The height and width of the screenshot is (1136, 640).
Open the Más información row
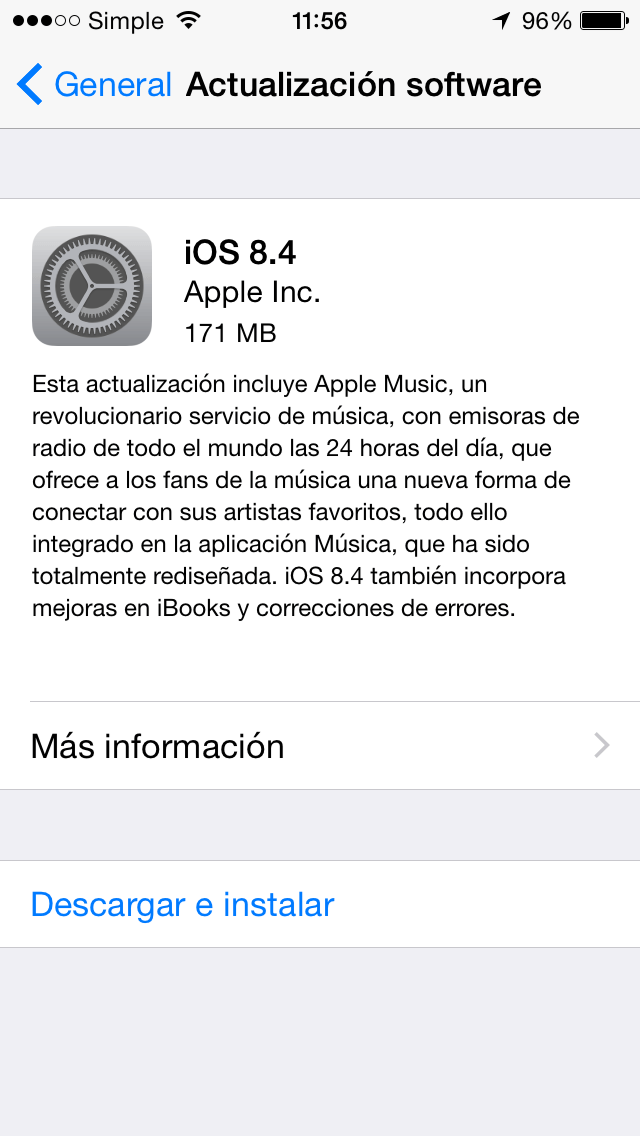[x=320, y=746]
